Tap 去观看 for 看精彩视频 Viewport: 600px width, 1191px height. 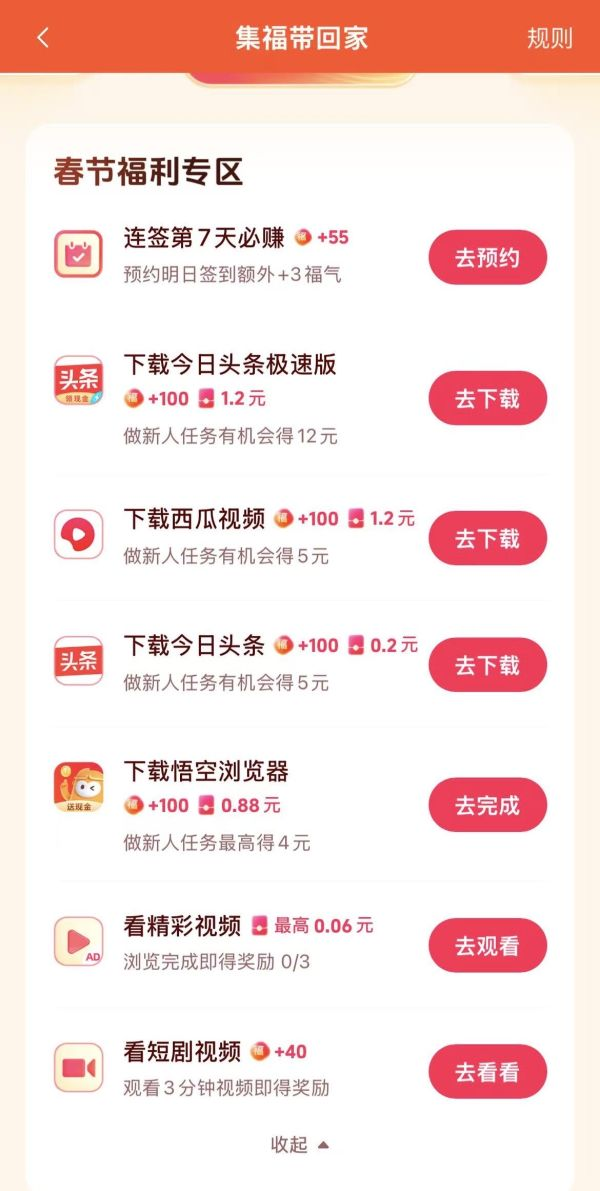(x=488, y=946)
